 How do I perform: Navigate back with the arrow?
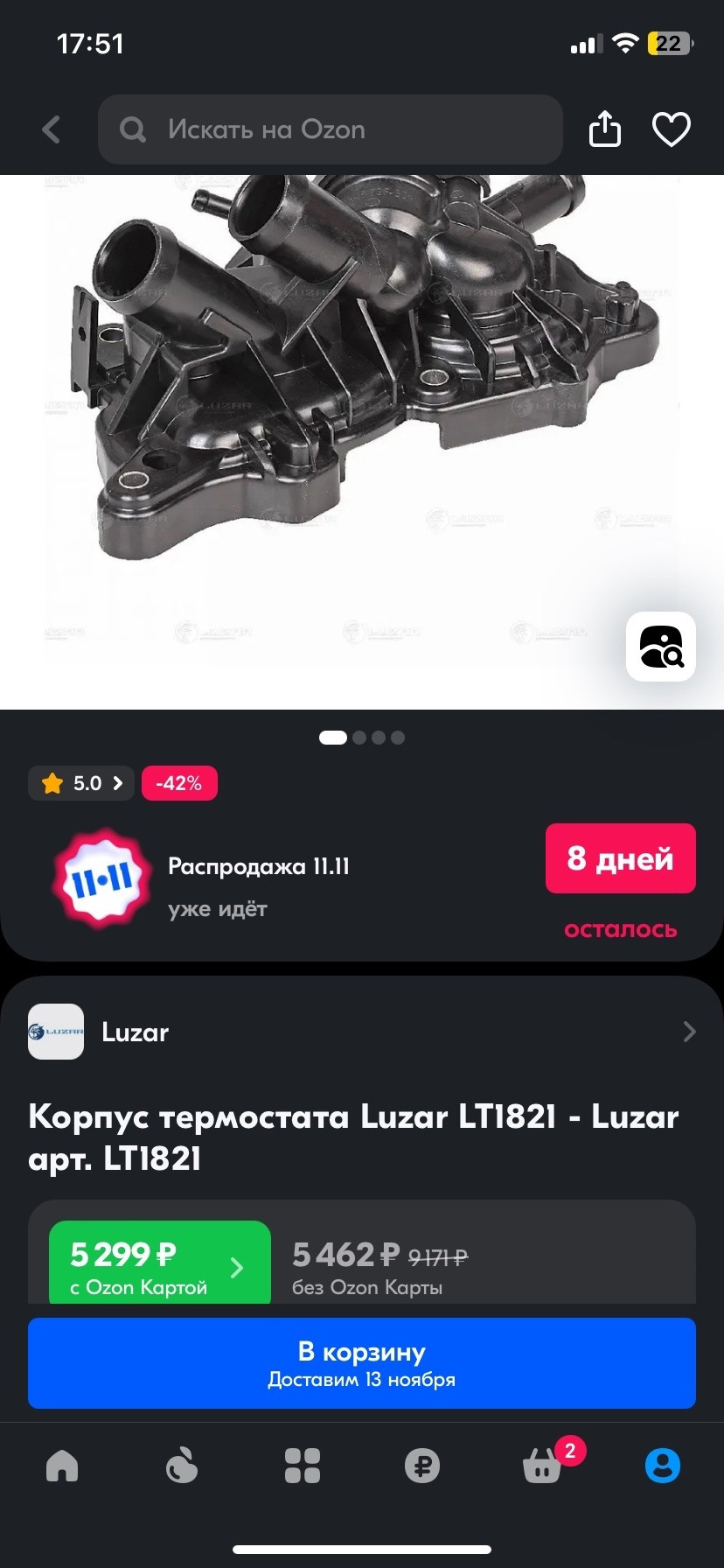pyautogui.click(x=50, y=129)
